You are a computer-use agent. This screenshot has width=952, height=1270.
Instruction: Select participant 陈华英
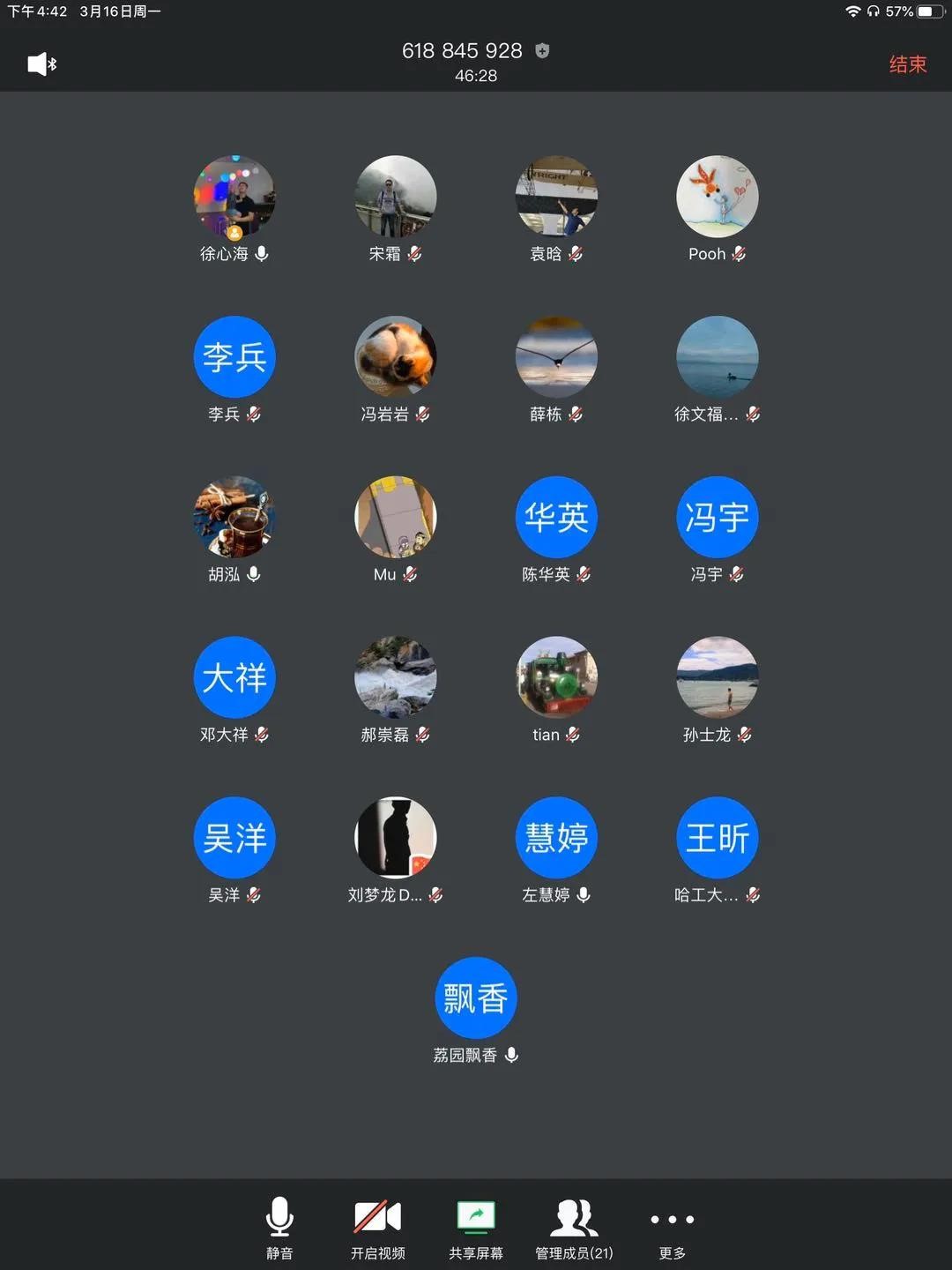point(556,518)
